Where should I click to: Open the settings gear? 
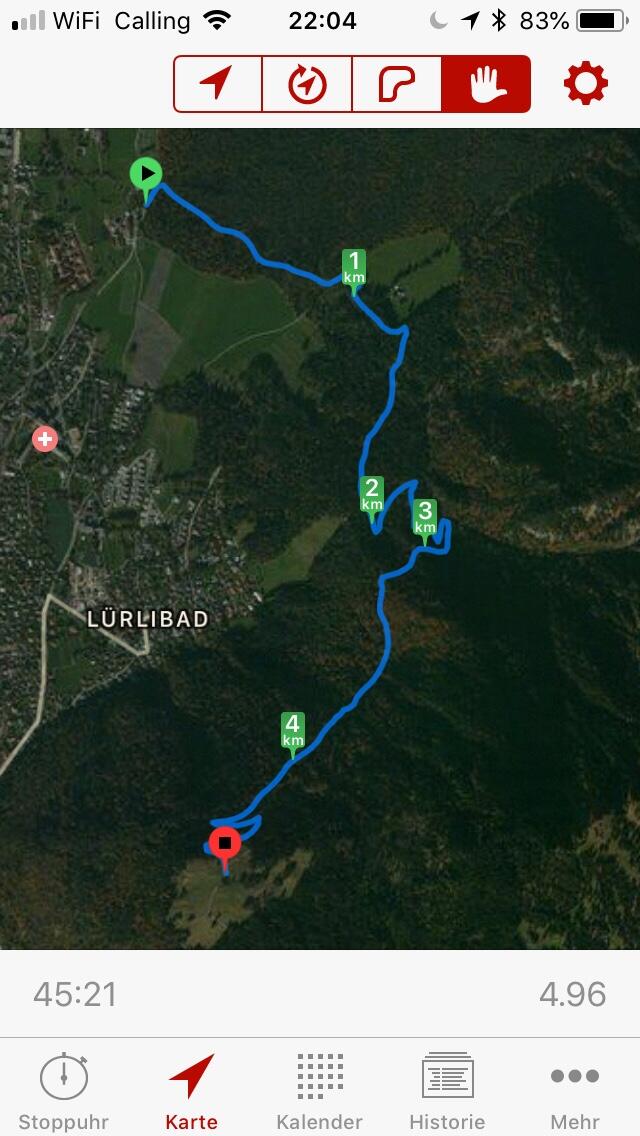point(585,84)
